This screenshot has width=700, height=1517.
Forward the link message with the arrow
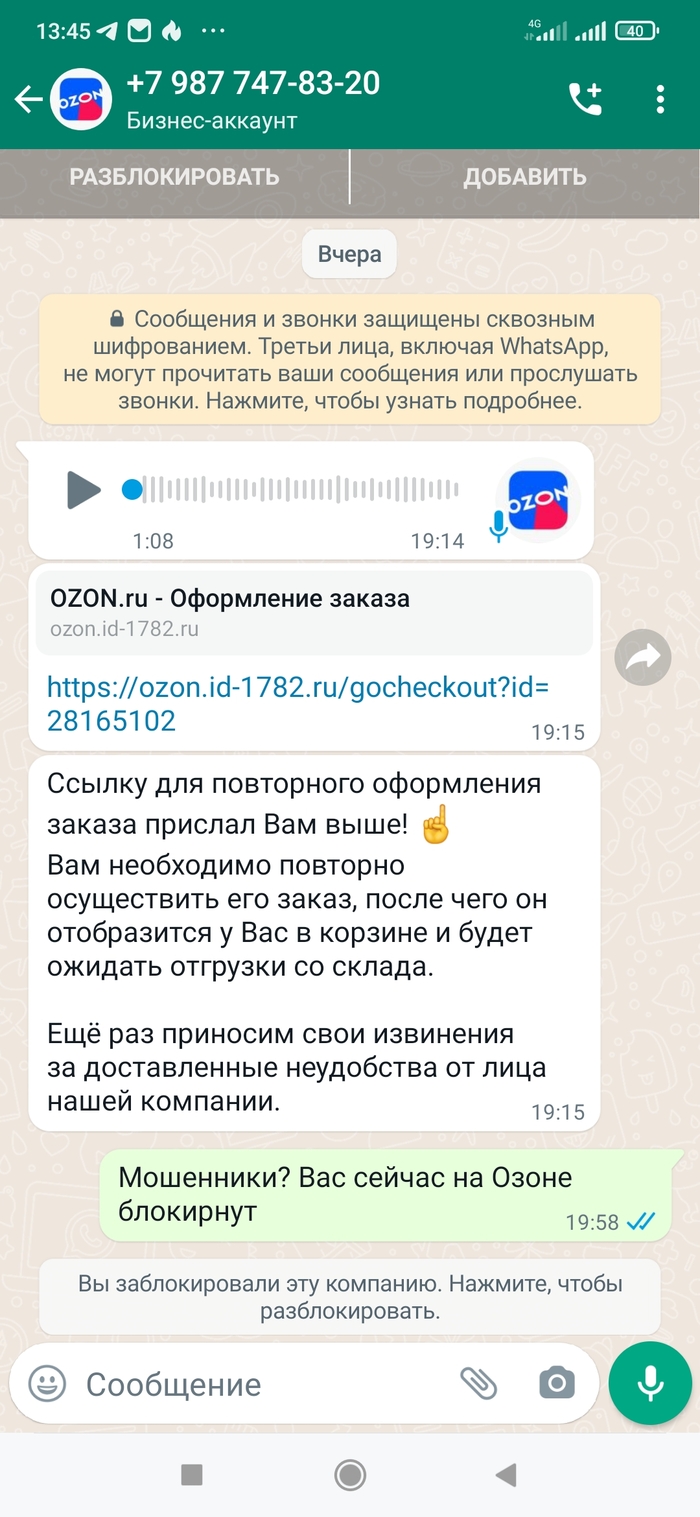(642, 657)
